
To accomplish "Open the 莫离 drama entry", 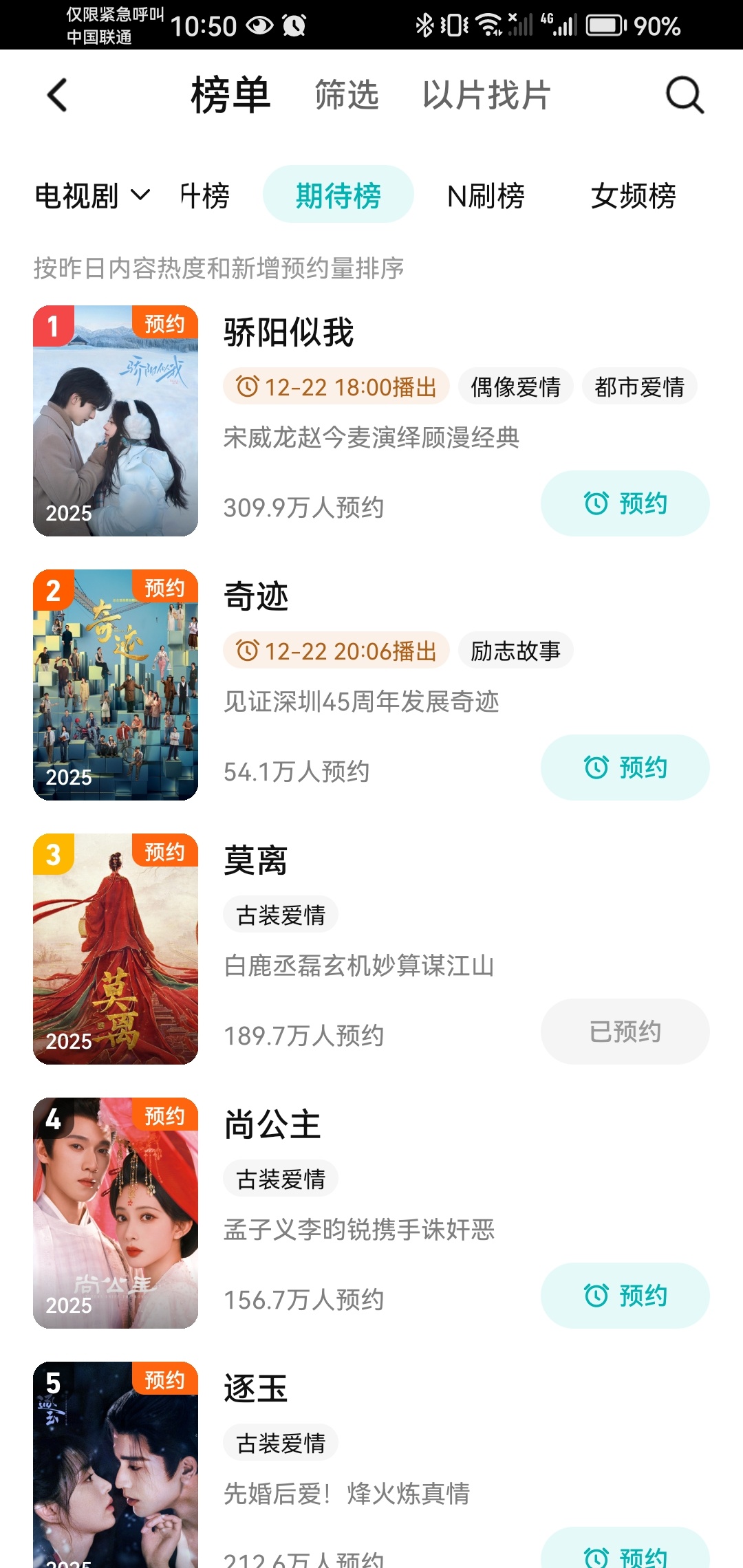I will point(256,861).
